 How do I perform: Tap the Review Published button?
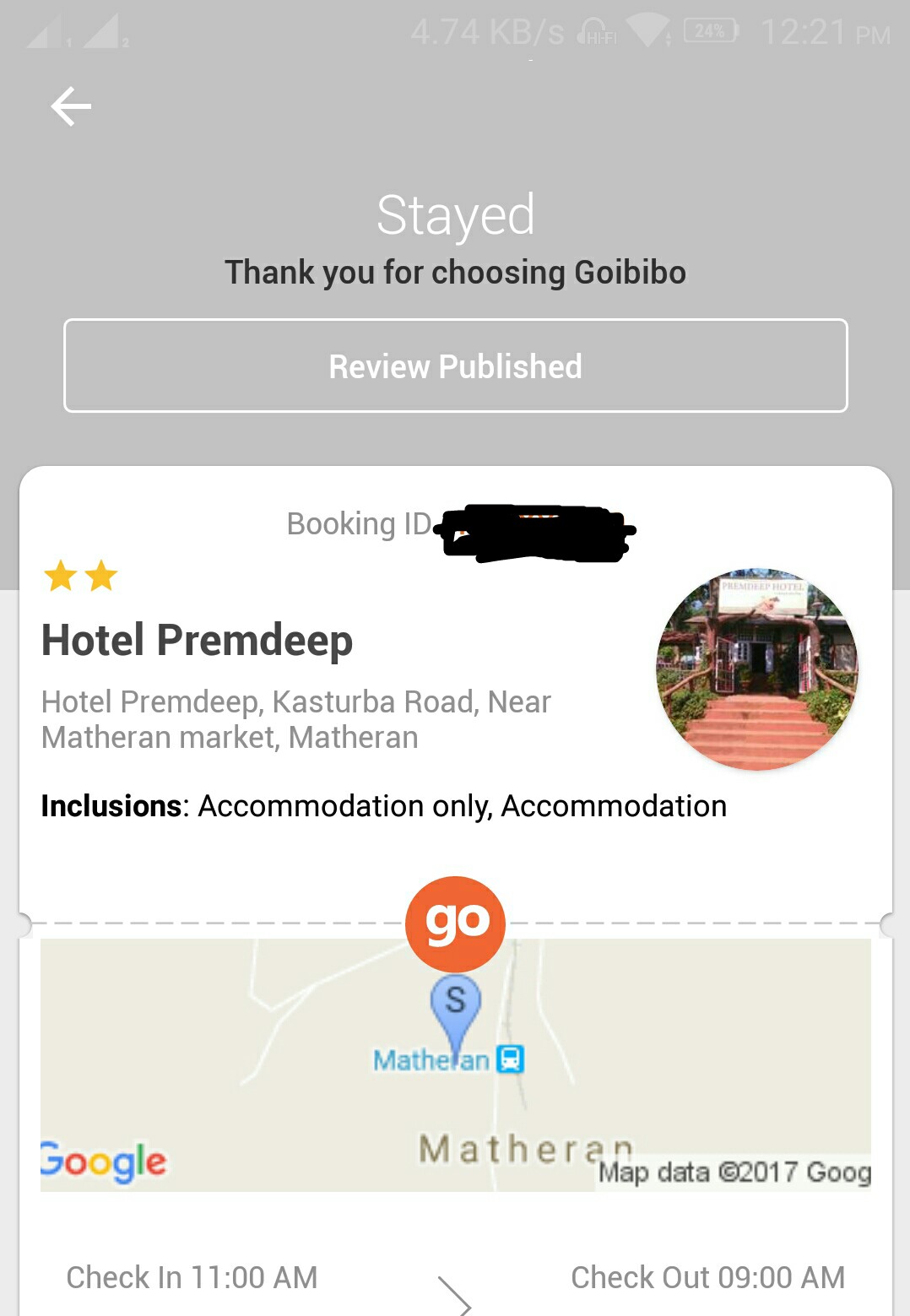pos(455,366)
